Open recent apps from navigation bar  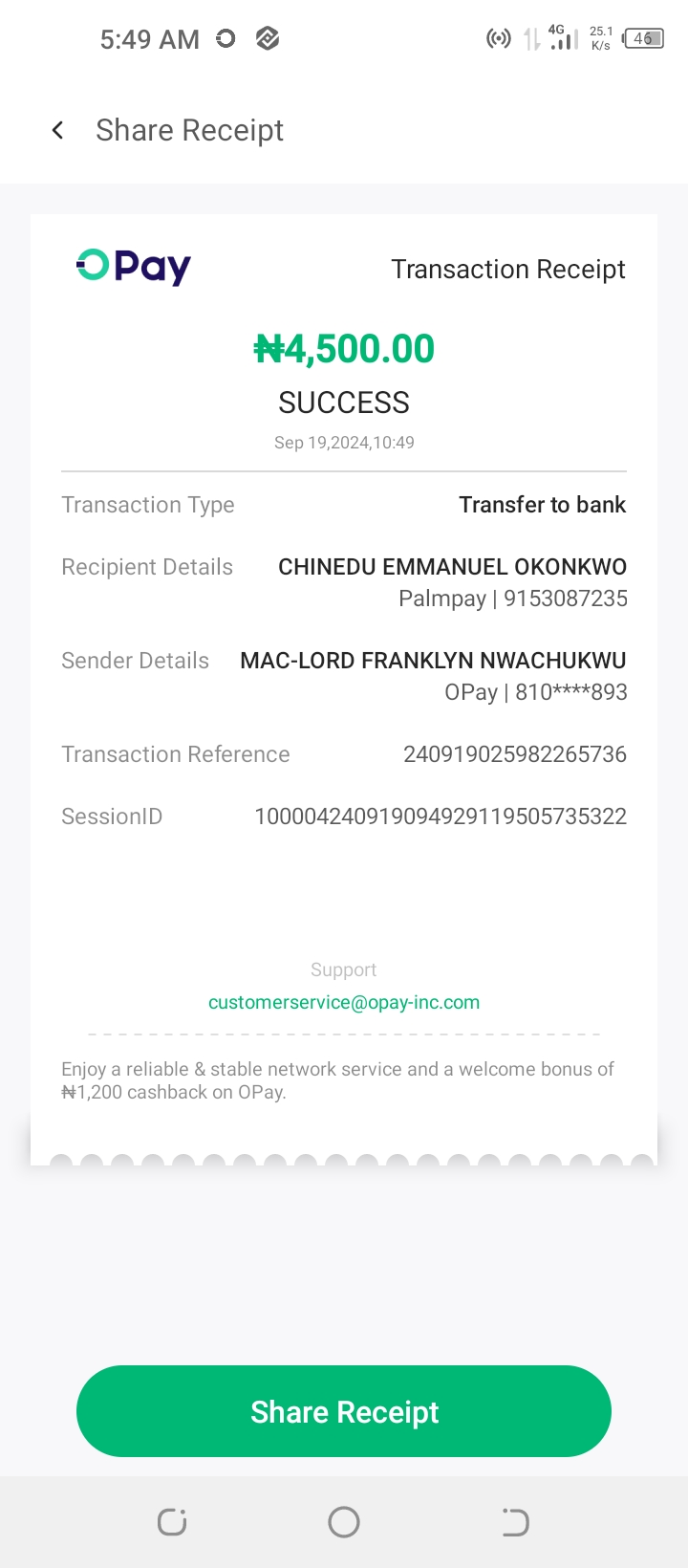coord(172,1521)
